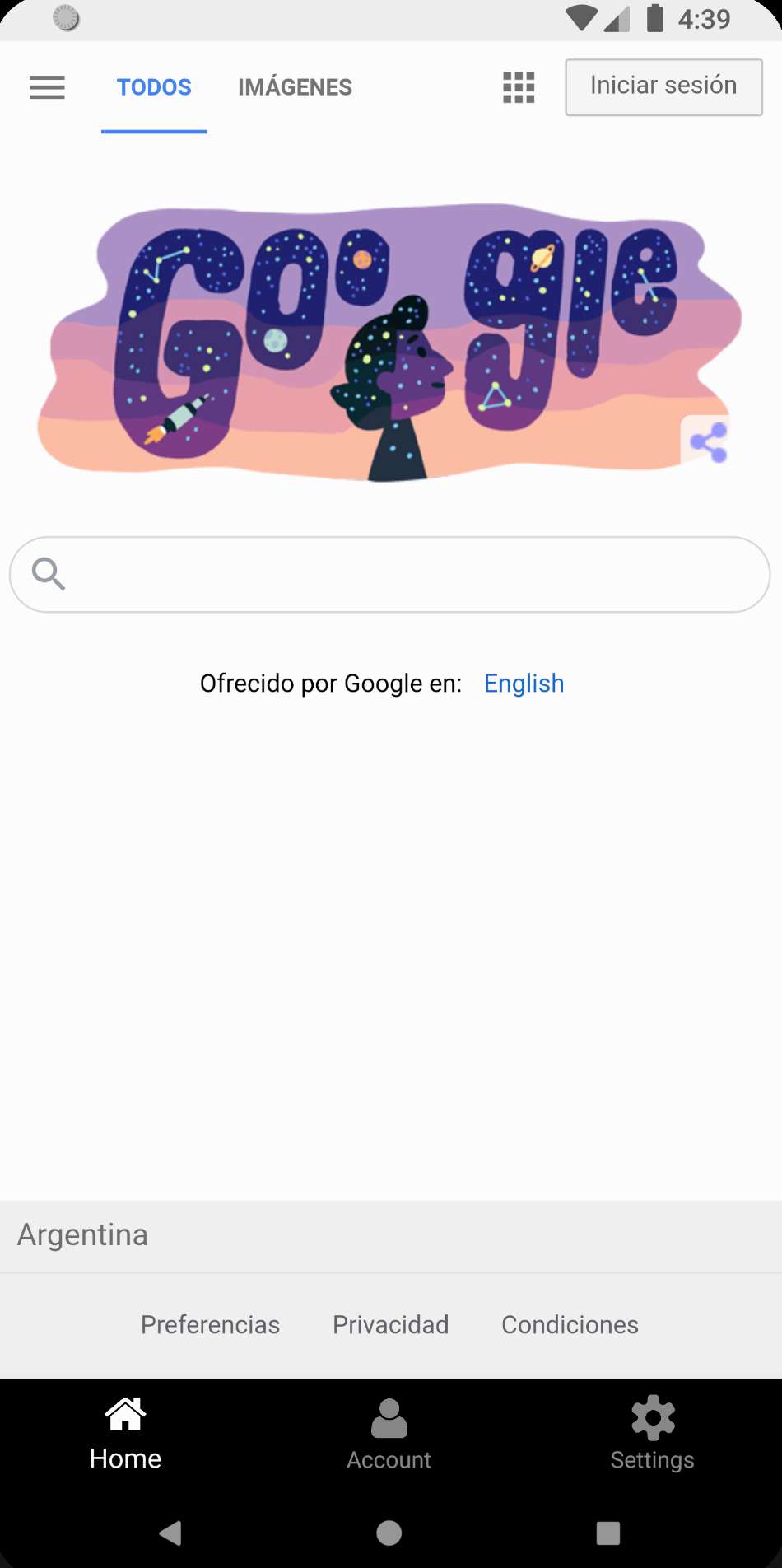Open the Google apps grid
The image size is (782, 1568).
tap(519, 87)
